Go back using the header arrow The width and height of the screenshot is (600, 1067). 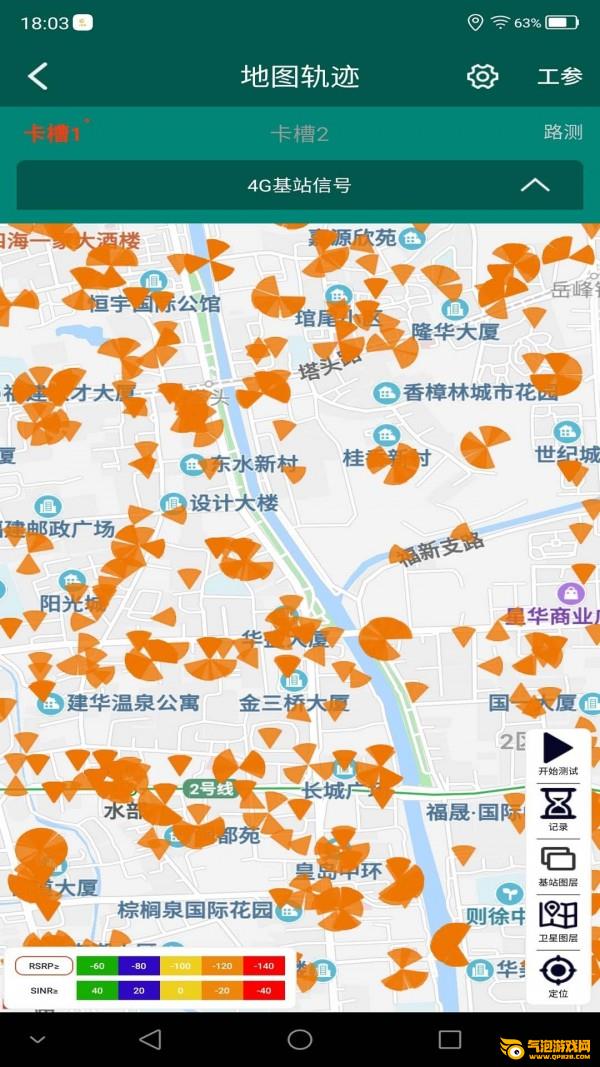(x=38, y=76)
